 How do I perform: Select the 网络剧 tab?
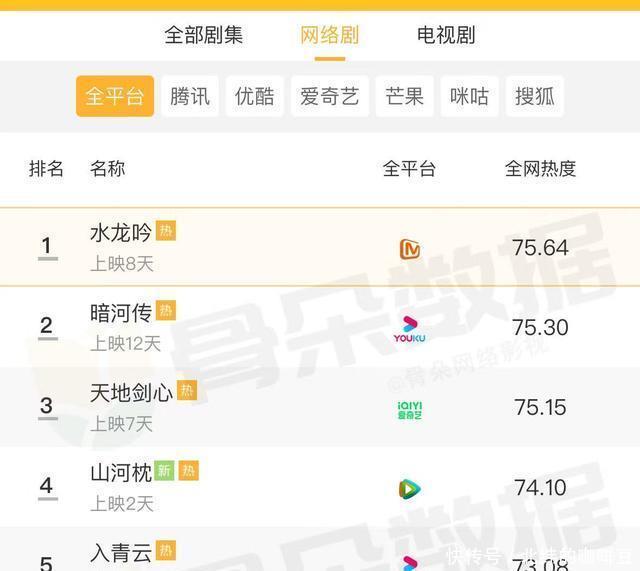pos(329,35)
